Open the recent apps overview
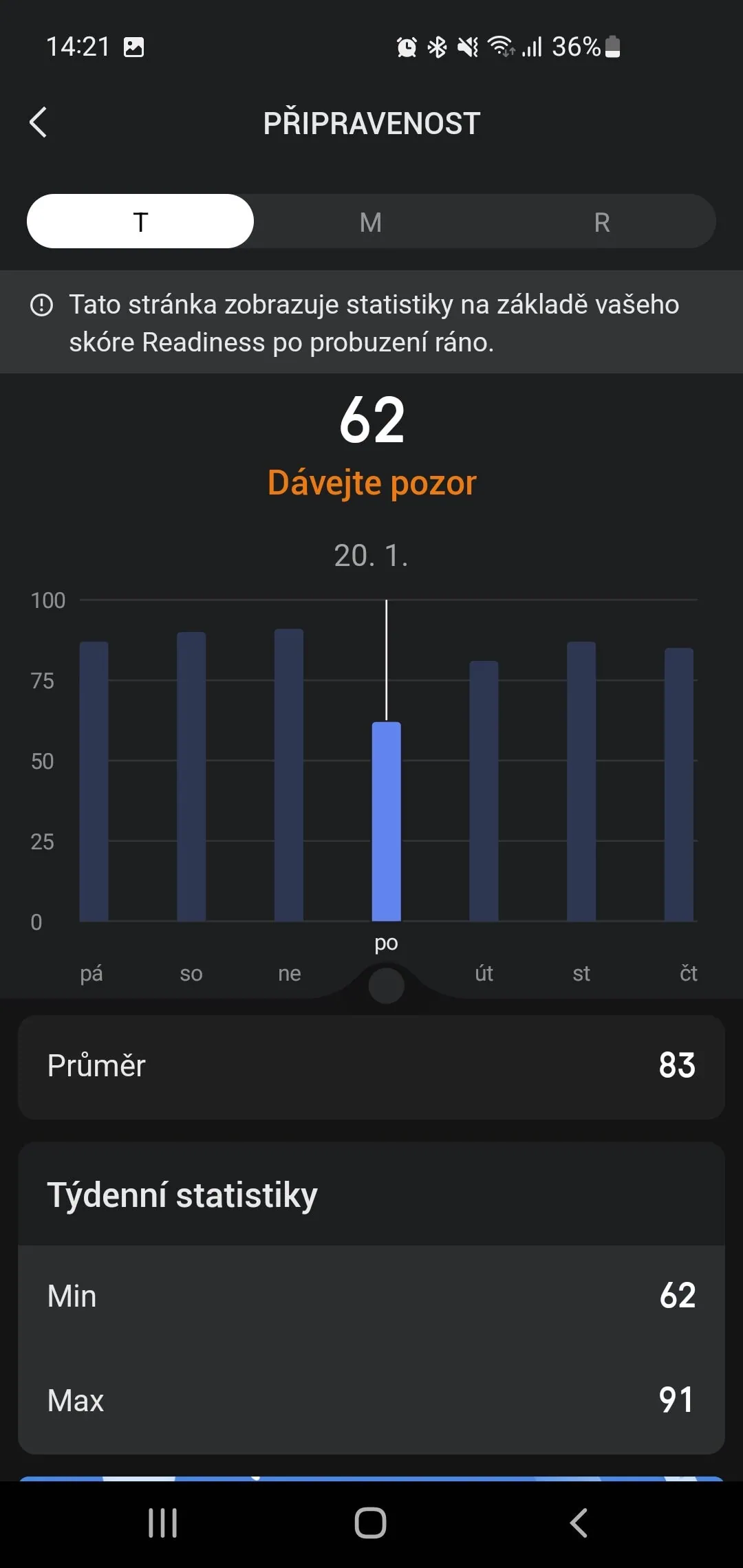The image size is (743, 1568). [x=163, y=1523]
